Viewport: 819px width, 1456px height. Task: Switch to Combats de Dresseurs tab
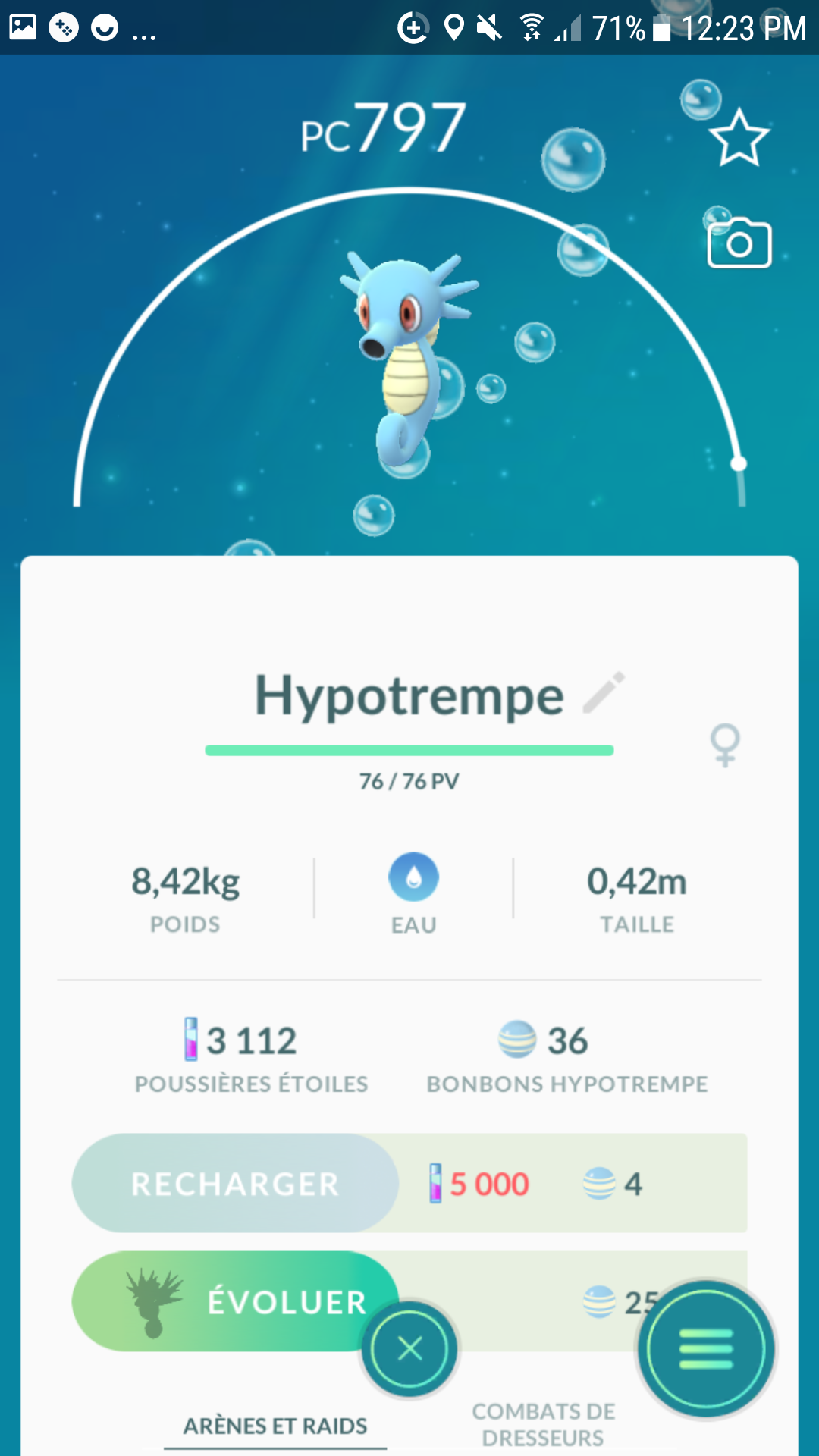click(x=543, y=1424)
